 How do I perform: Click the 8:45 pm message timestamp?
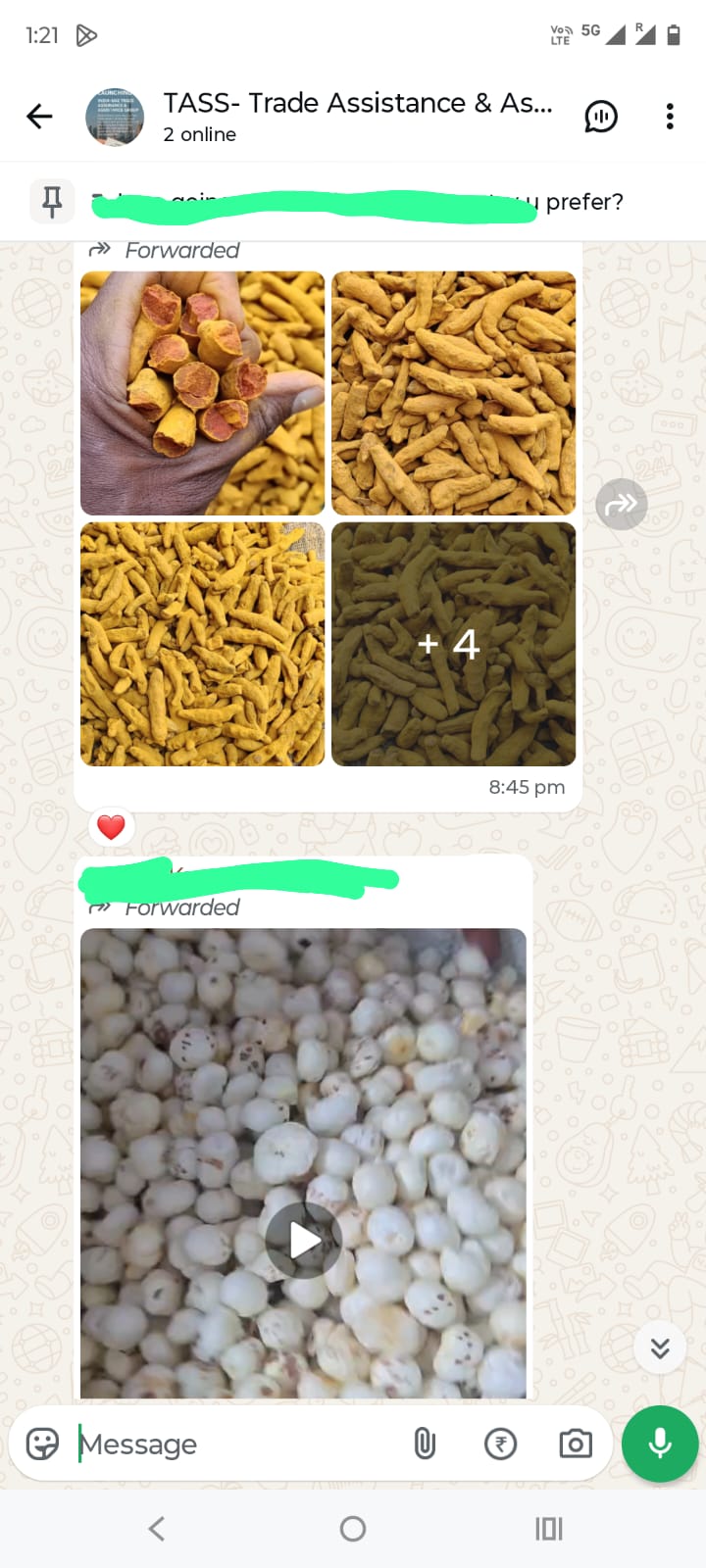click(526, 787)
